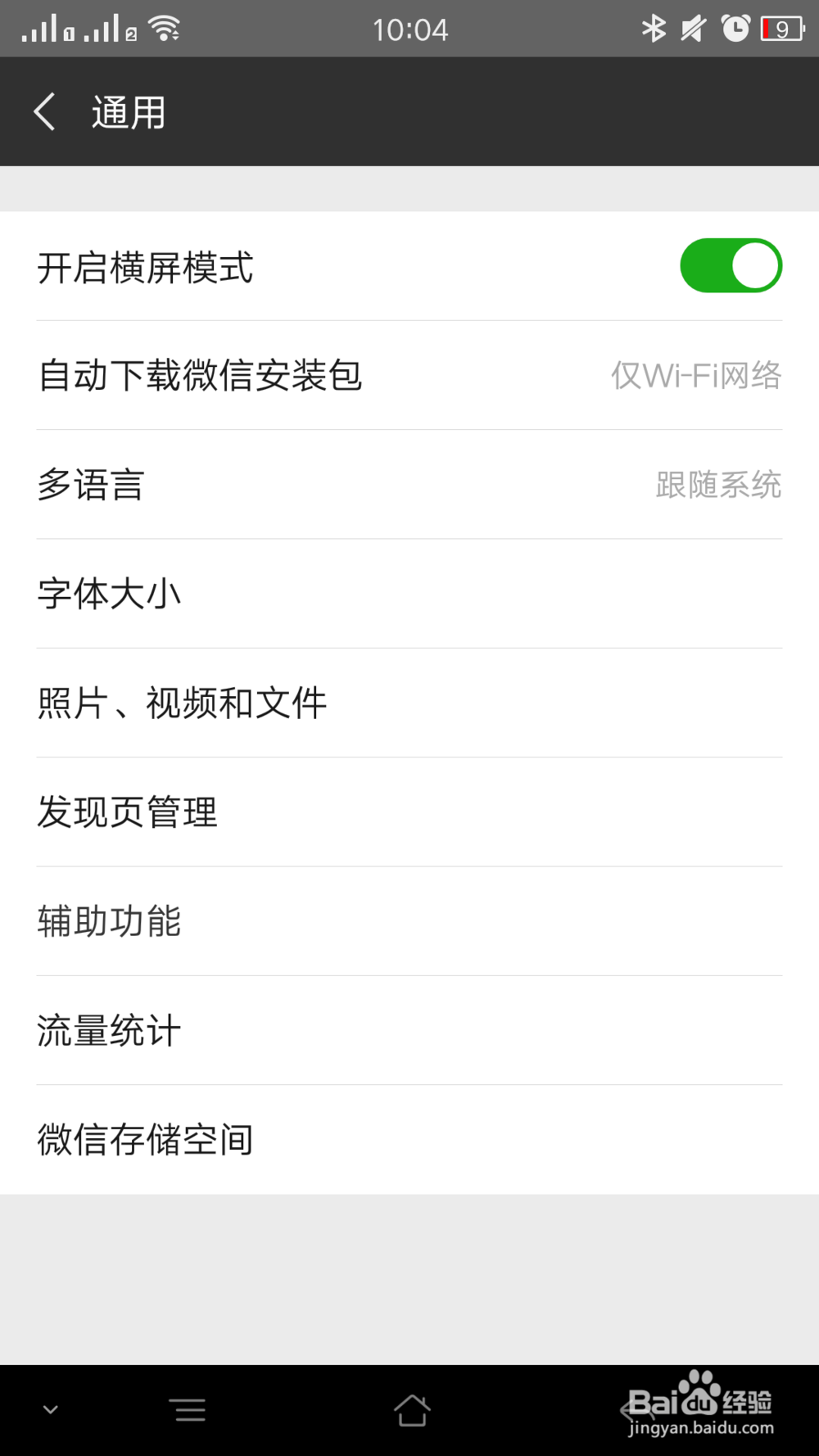
Task: Disable the 开启横屏模式 landscape switch
Action: pos(731,265)
